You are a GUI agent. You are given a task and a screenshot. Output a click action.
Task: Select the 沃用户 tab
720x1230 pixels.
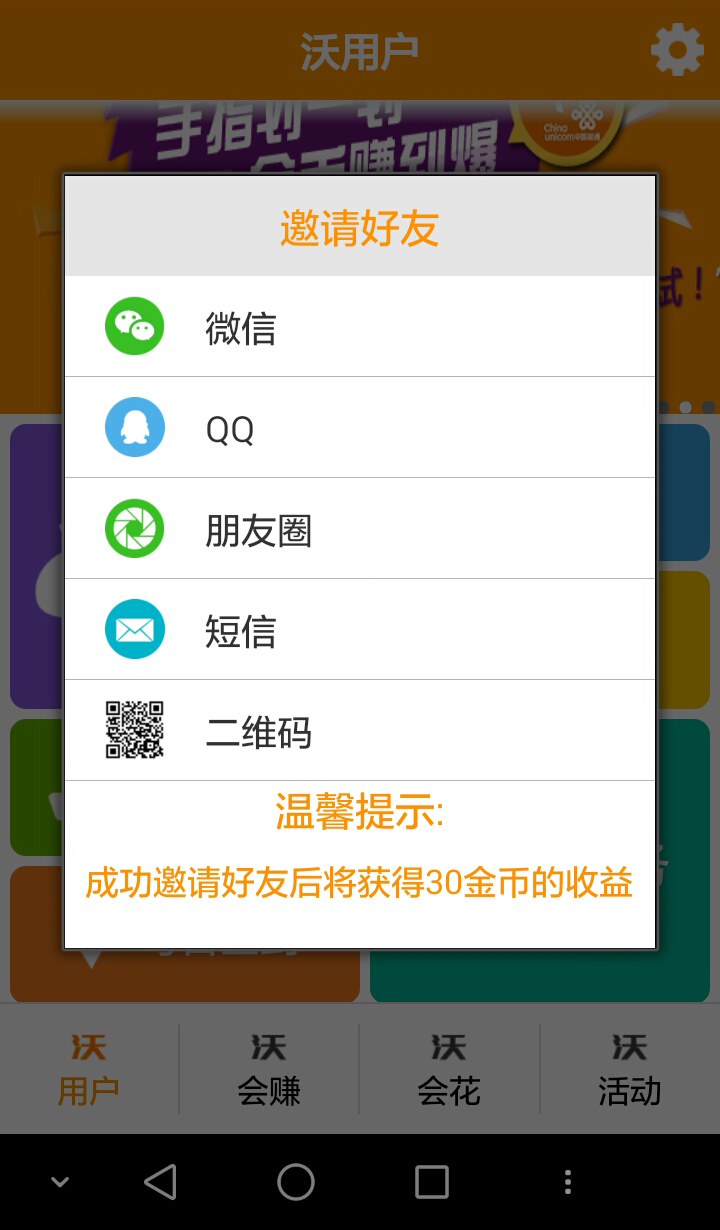coord(89,1070)
